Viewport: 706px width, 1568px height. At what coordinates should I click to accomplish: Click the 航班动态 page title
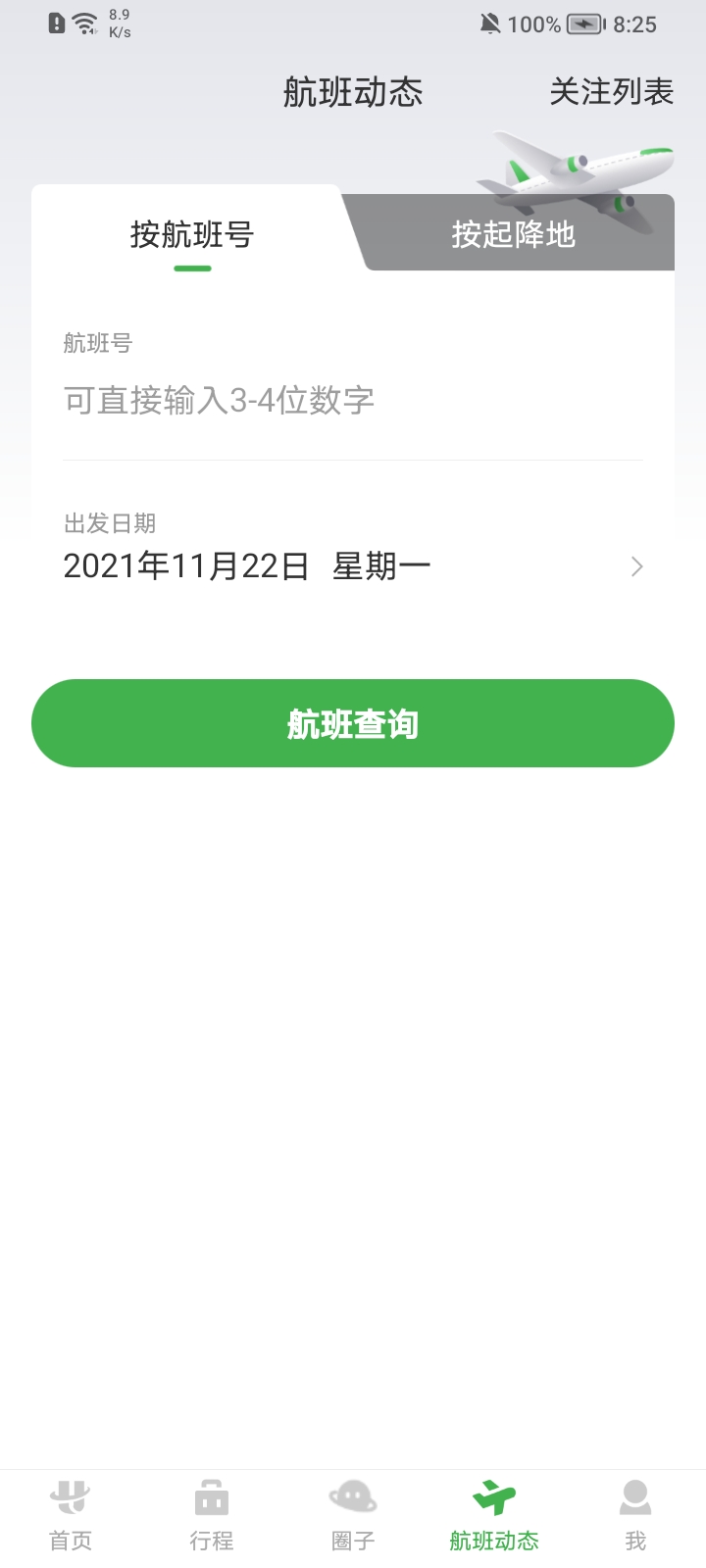pos(355,93)
